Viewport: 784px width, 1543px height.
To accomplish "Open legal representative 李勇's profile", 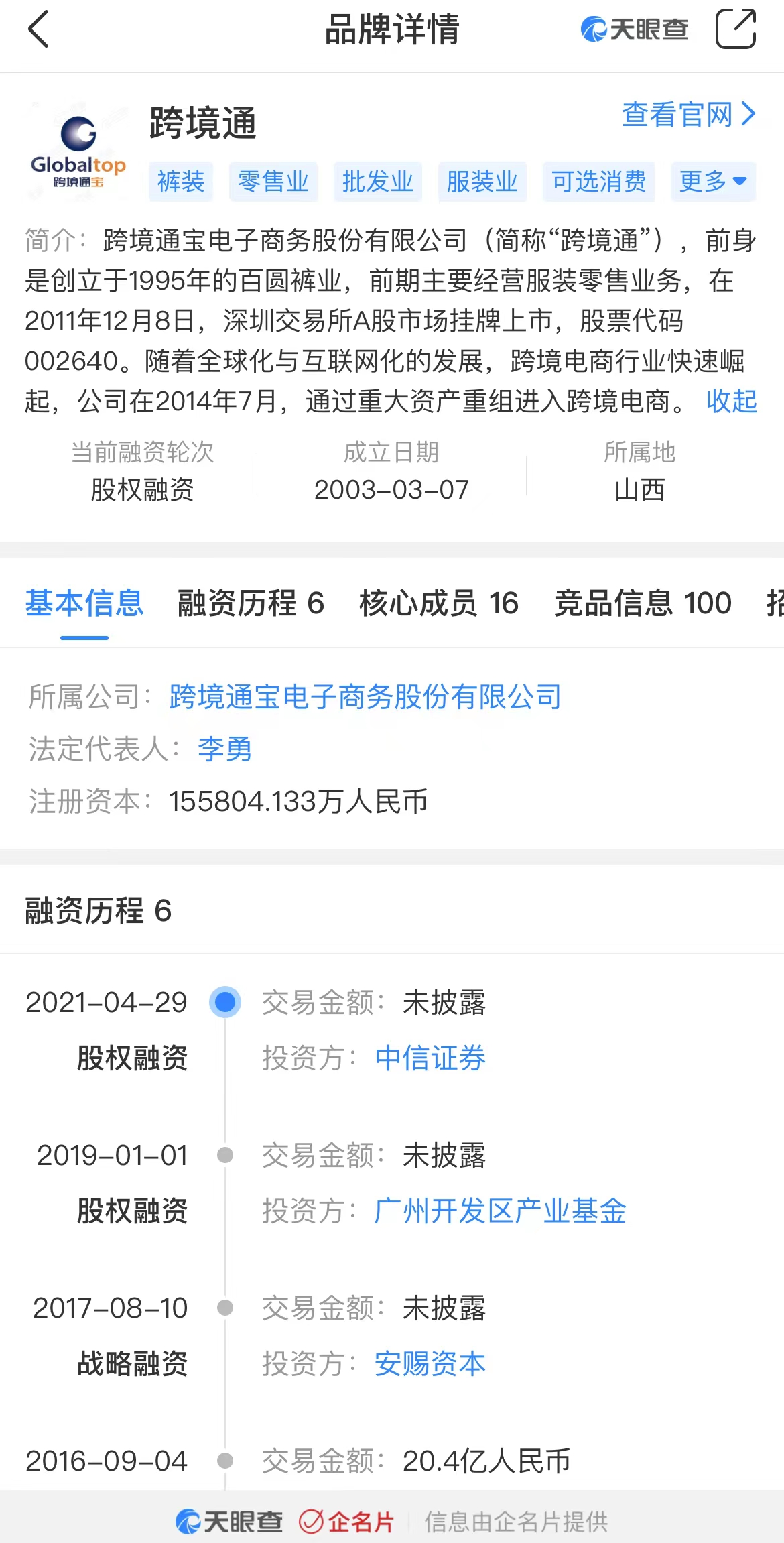I will click(224, 749).
